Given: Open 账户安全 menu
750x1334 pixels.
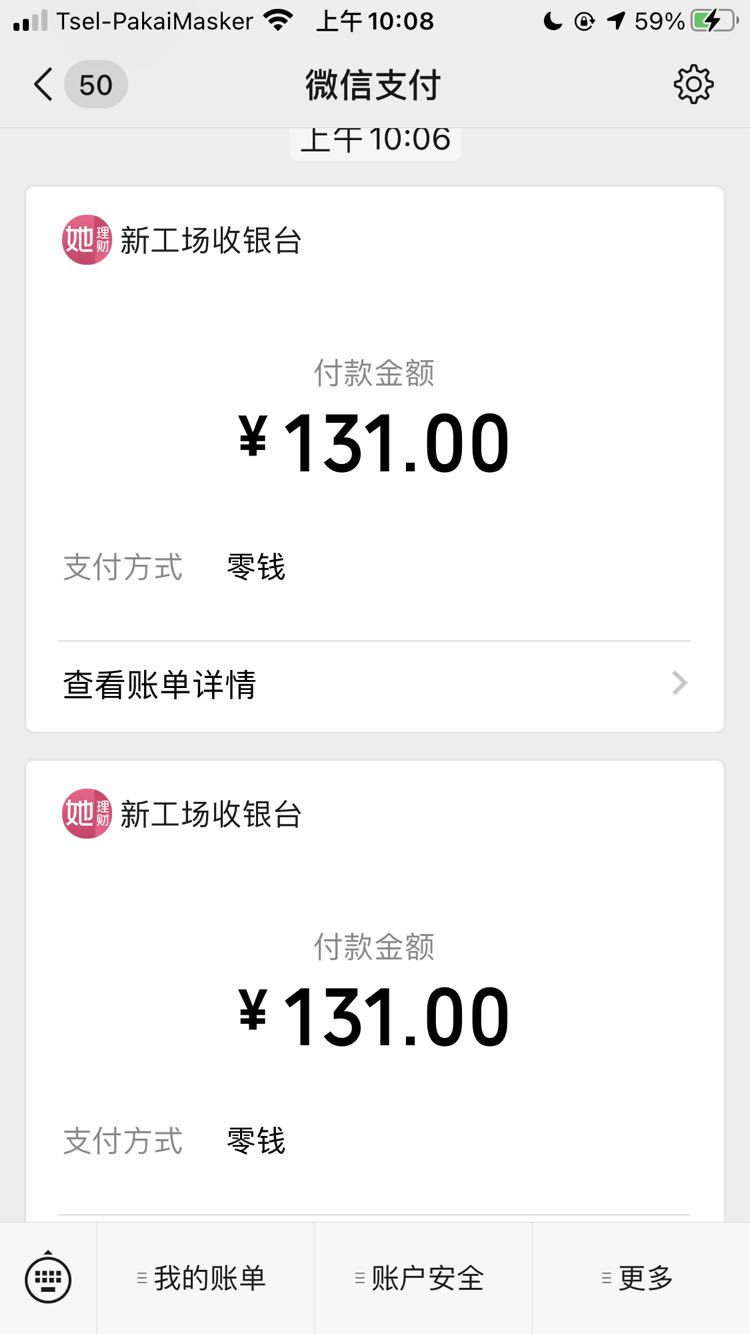Looking at the screenshot, I should [423, 1278].
